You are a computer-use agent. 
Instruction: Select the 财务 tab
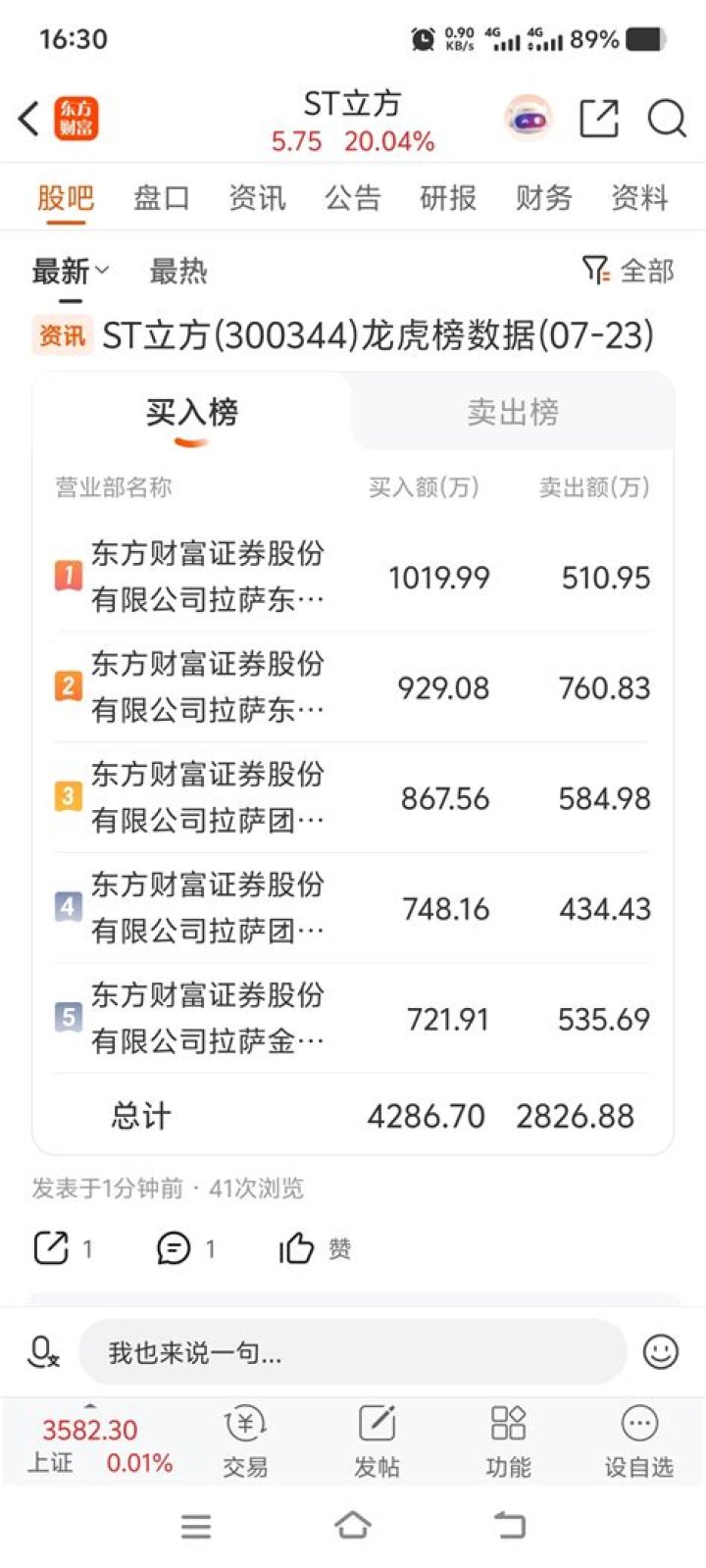(x=543, y=198)
